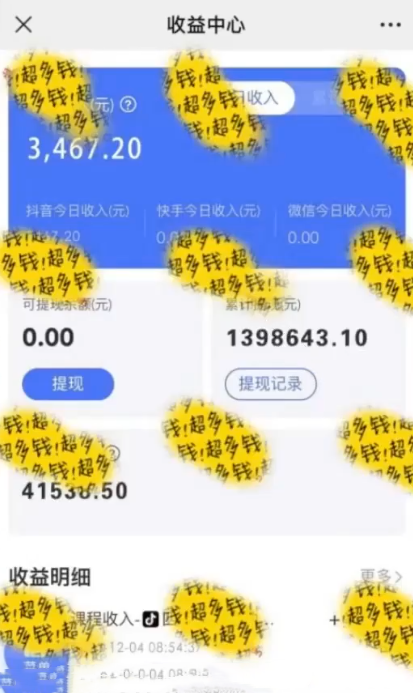Open the three-dot overflow menu
Screen dimensions: 413x693
tap(390, 25)
